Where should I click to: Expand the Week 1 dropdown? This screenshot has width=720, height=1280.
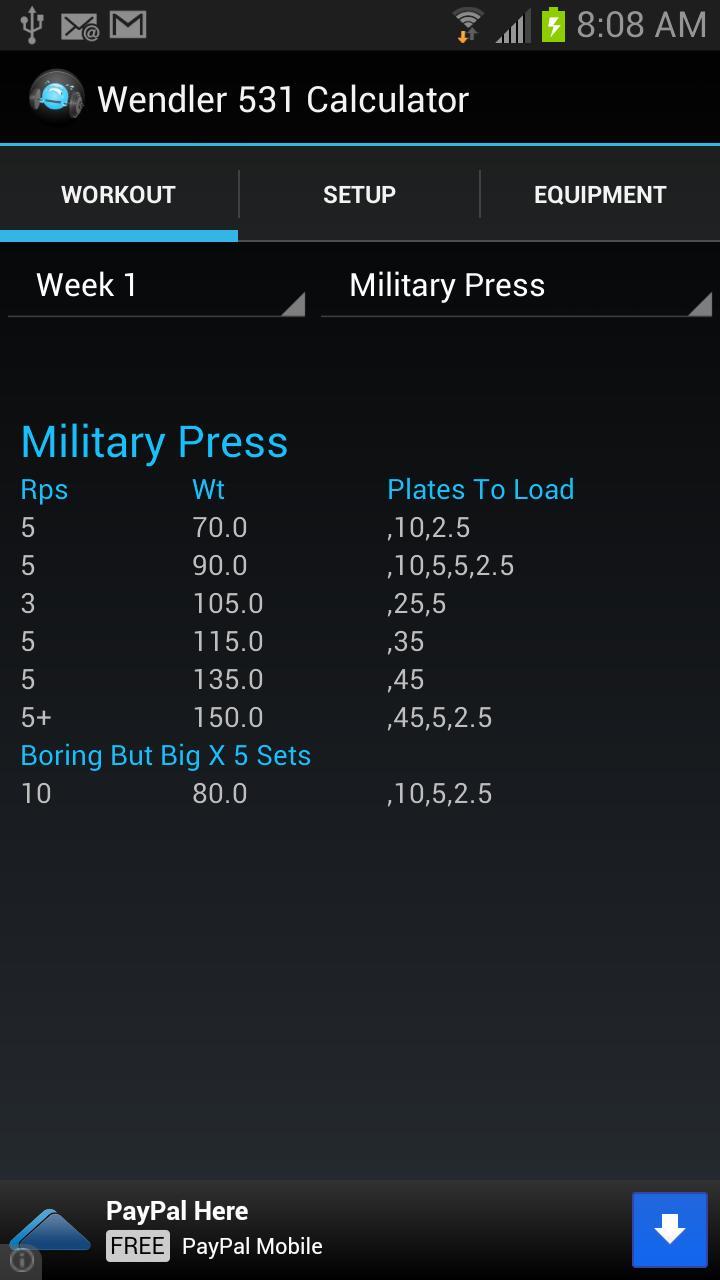(x=157, y=287)
